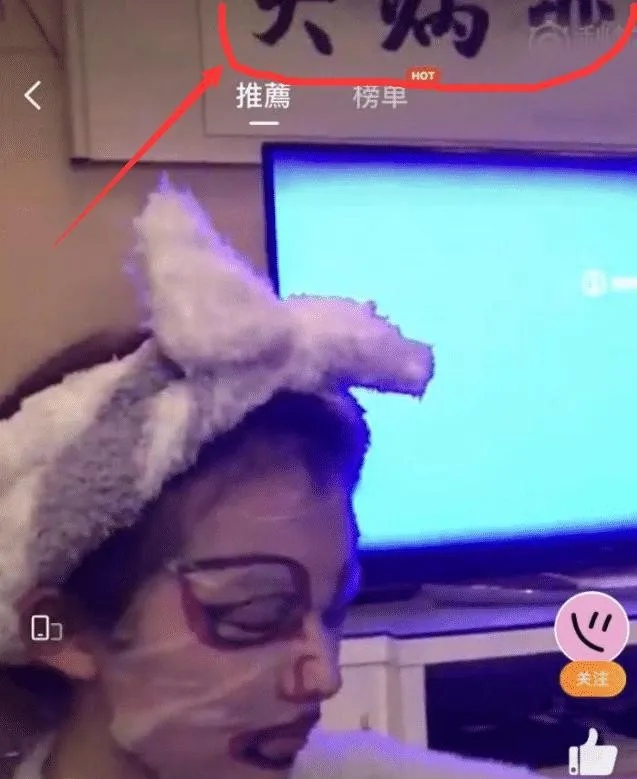
Task: Open the 榜單 tab marked HOT
Action: coord(380,97)
